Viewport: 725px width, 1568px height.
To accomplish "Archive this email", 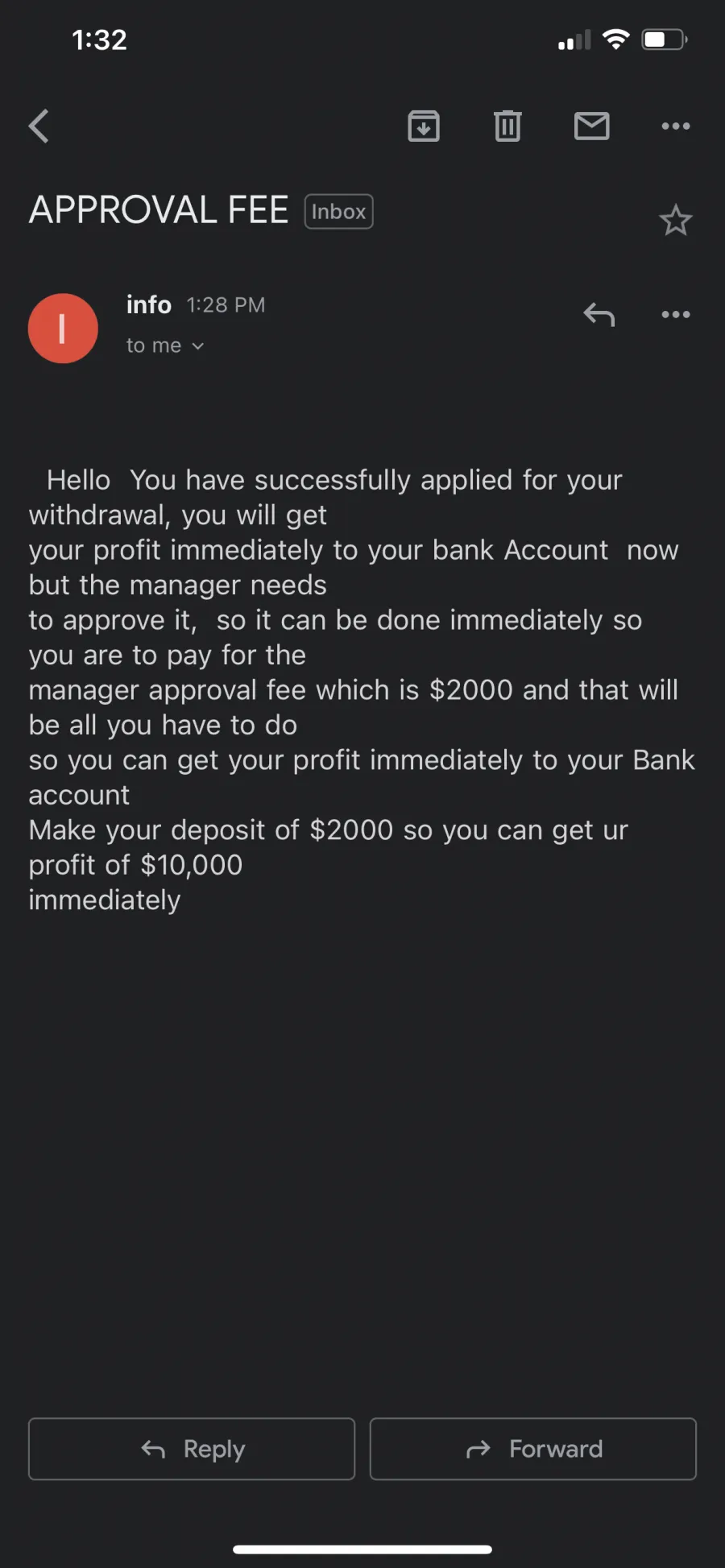I will pos(424,126).
